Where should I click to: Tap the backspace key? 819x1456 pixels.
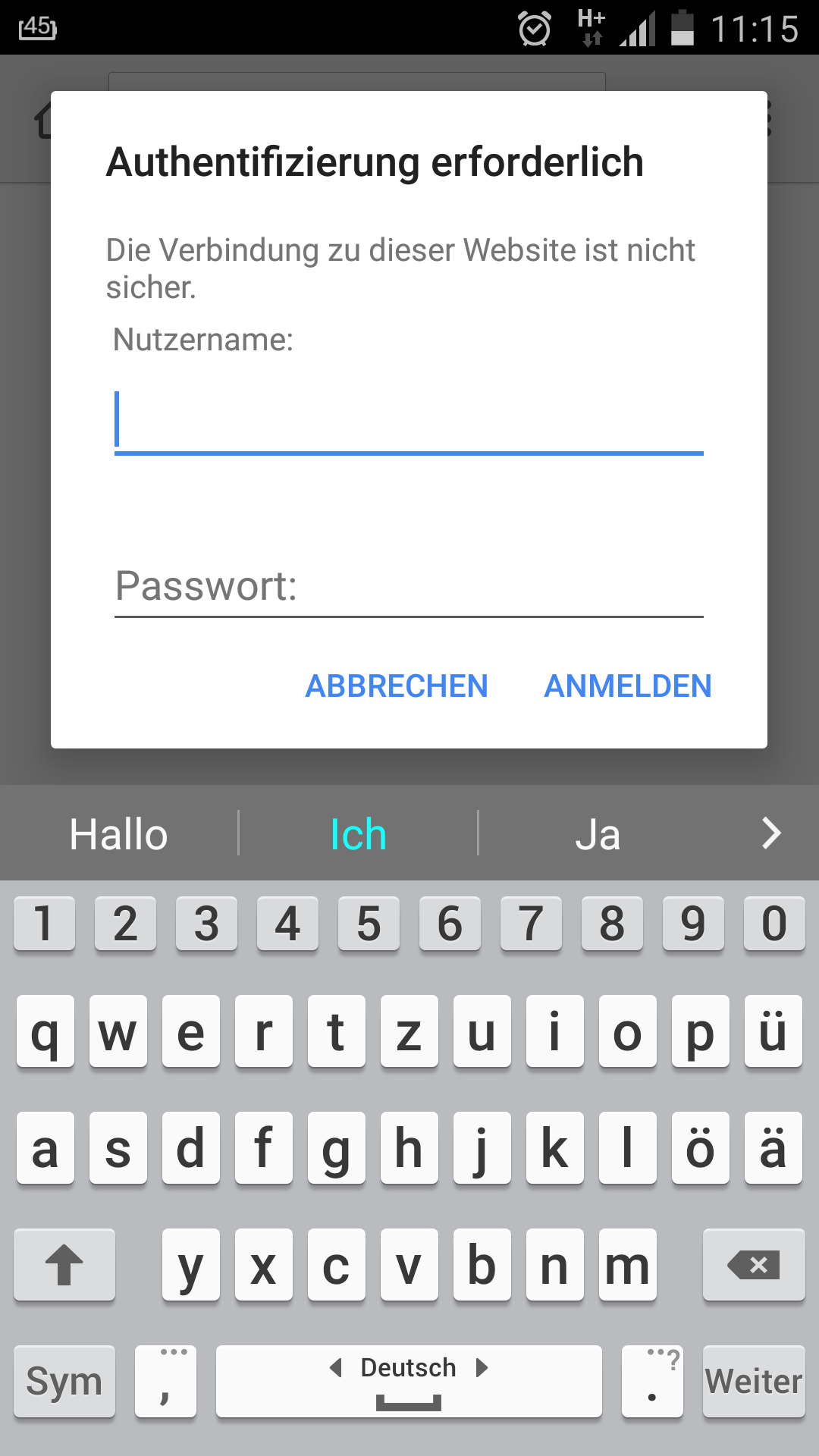click(x=754, y=1265)
